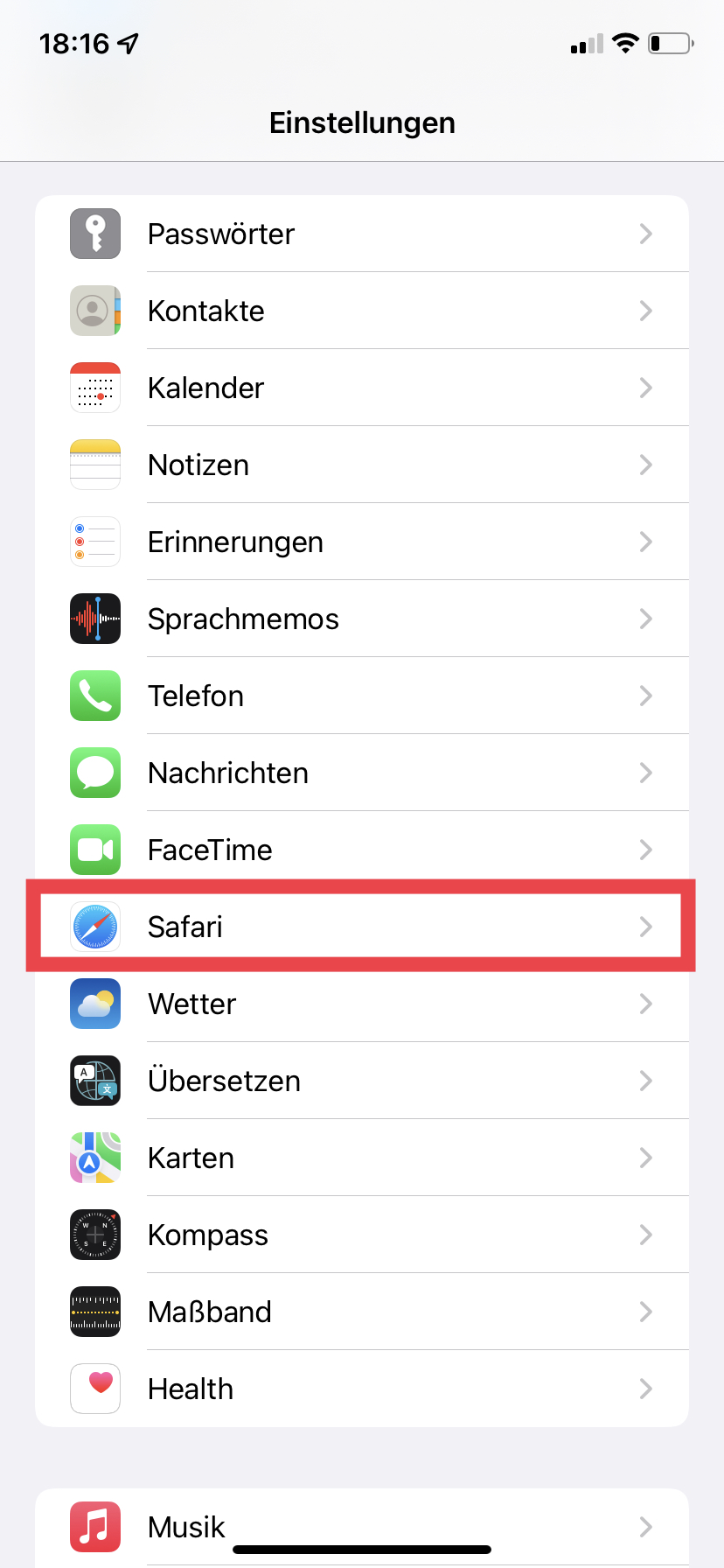Open Kontakte settings
The height and width of the screenshot is (1568, 724).
click(x=362, y=311)
